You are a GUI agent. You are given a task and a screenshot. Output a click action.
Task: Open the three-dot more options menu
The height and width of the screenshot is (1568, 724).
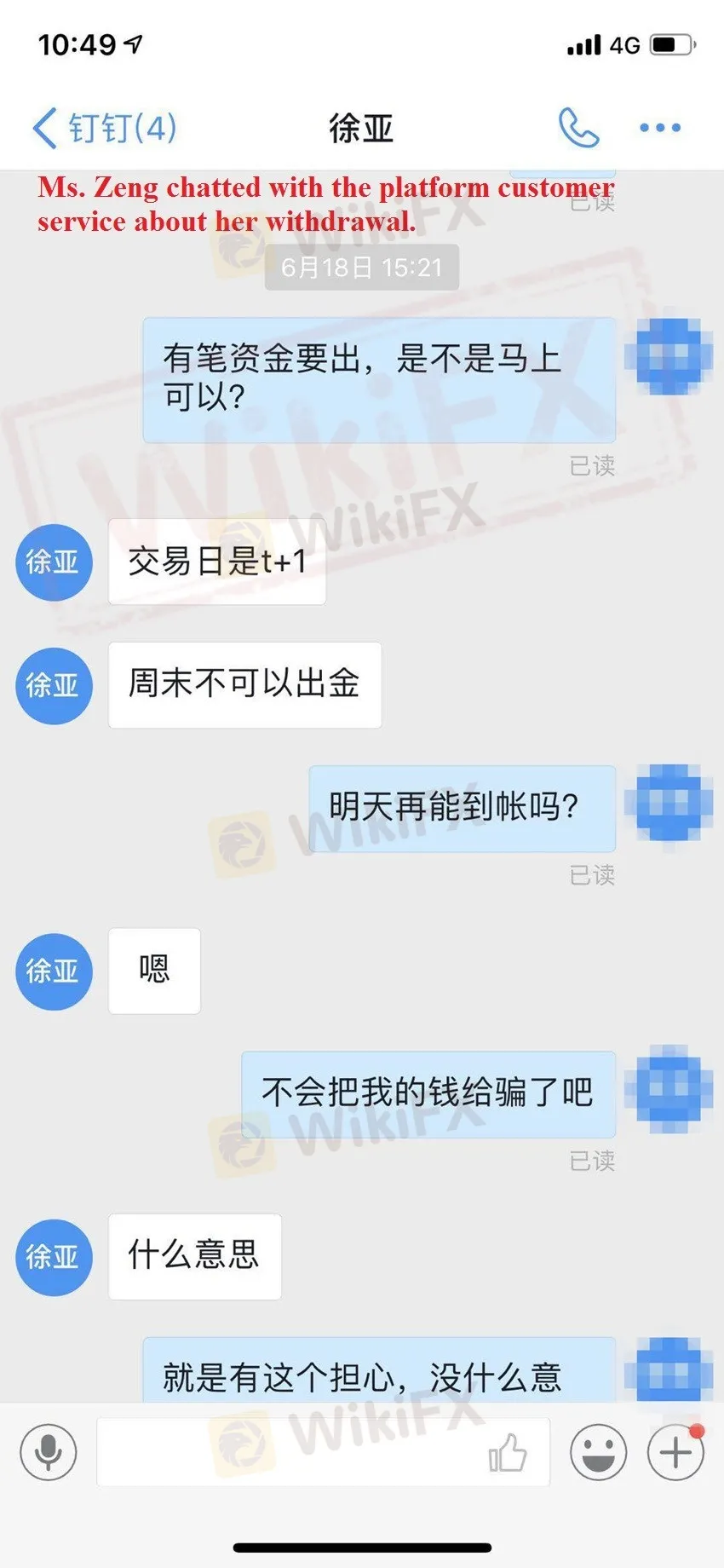point(660,128)
